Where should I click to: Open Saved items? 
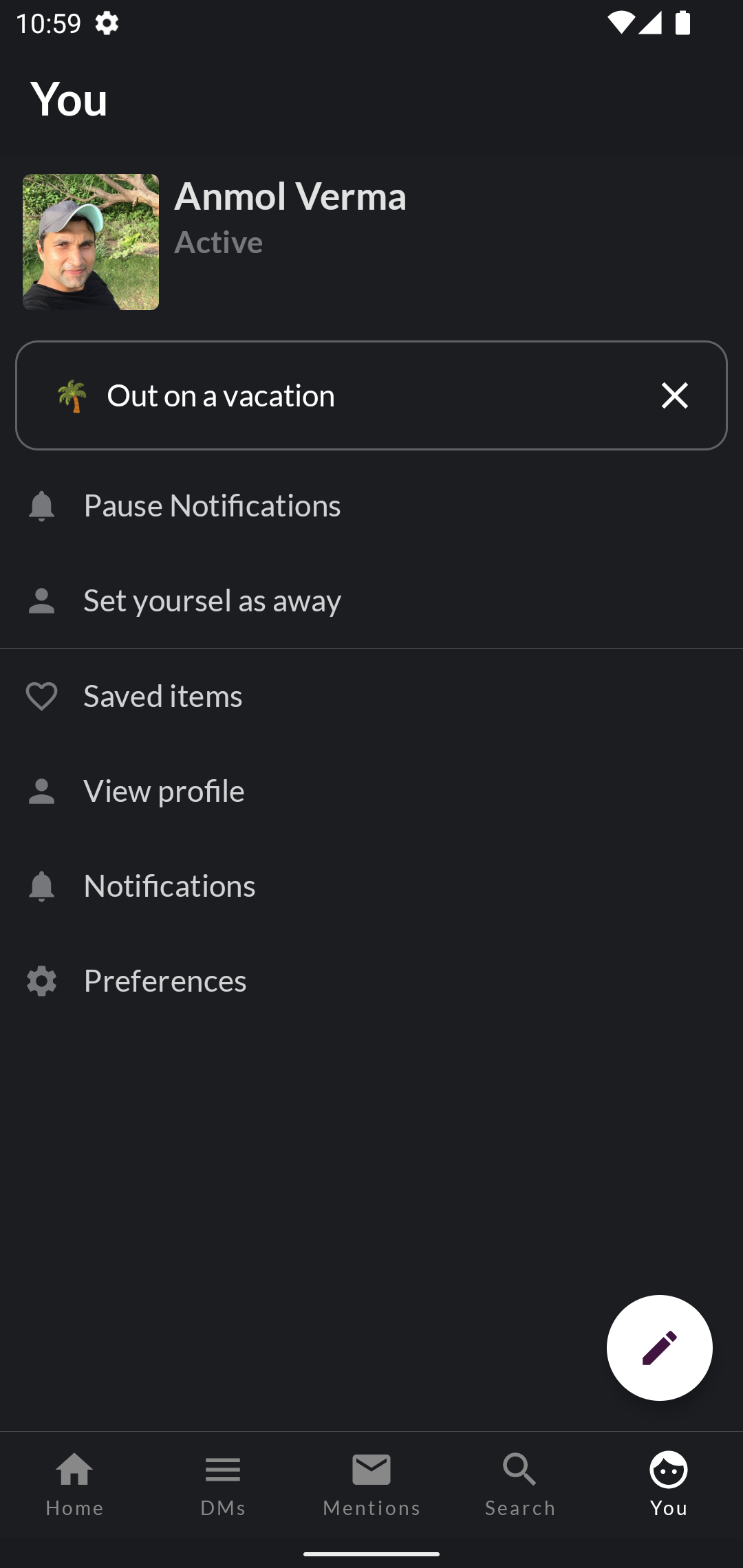coord(162,696)
